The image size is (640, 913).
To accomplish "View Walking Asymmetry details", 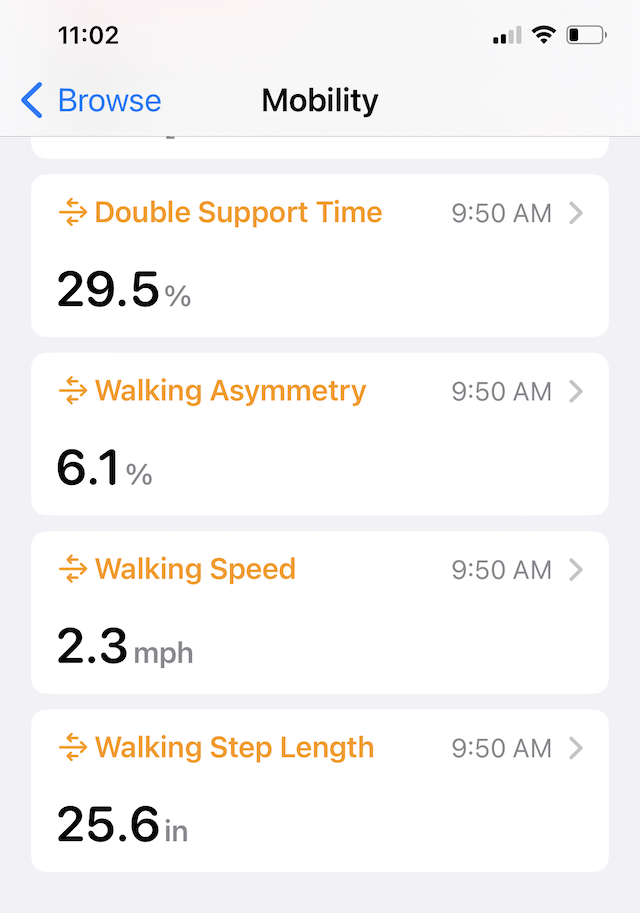I will pyautogui.click(x=319, y=433).
